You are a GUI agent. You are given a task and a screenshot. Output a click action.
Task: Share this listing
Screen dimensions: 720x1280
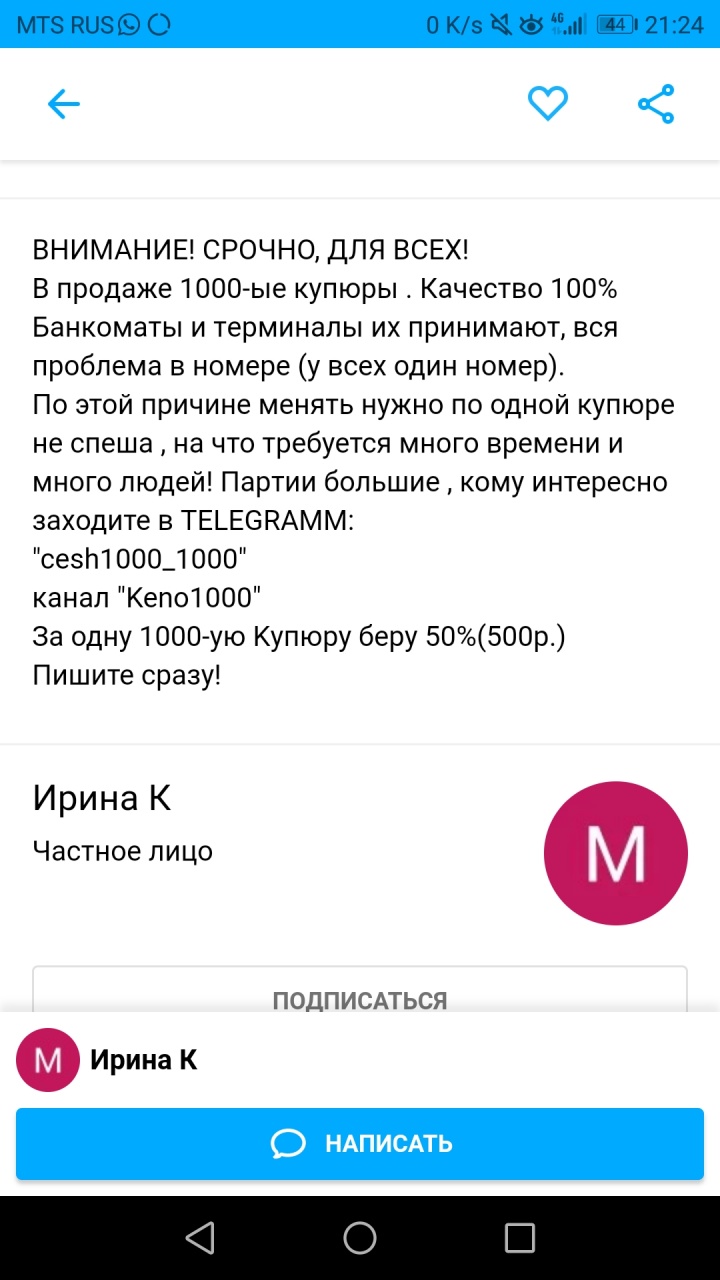(x=656, y=104)
